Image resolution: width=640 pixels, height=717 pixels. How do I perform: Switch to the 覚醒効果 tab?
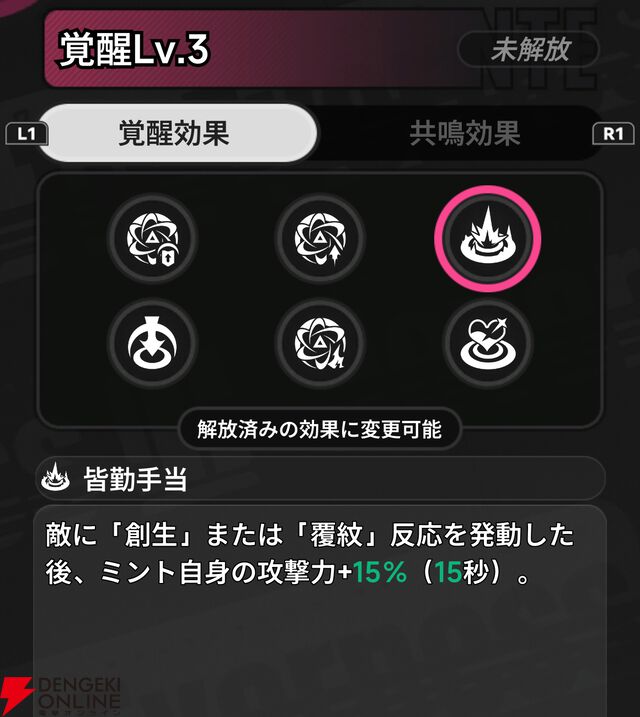coord(175,133)
